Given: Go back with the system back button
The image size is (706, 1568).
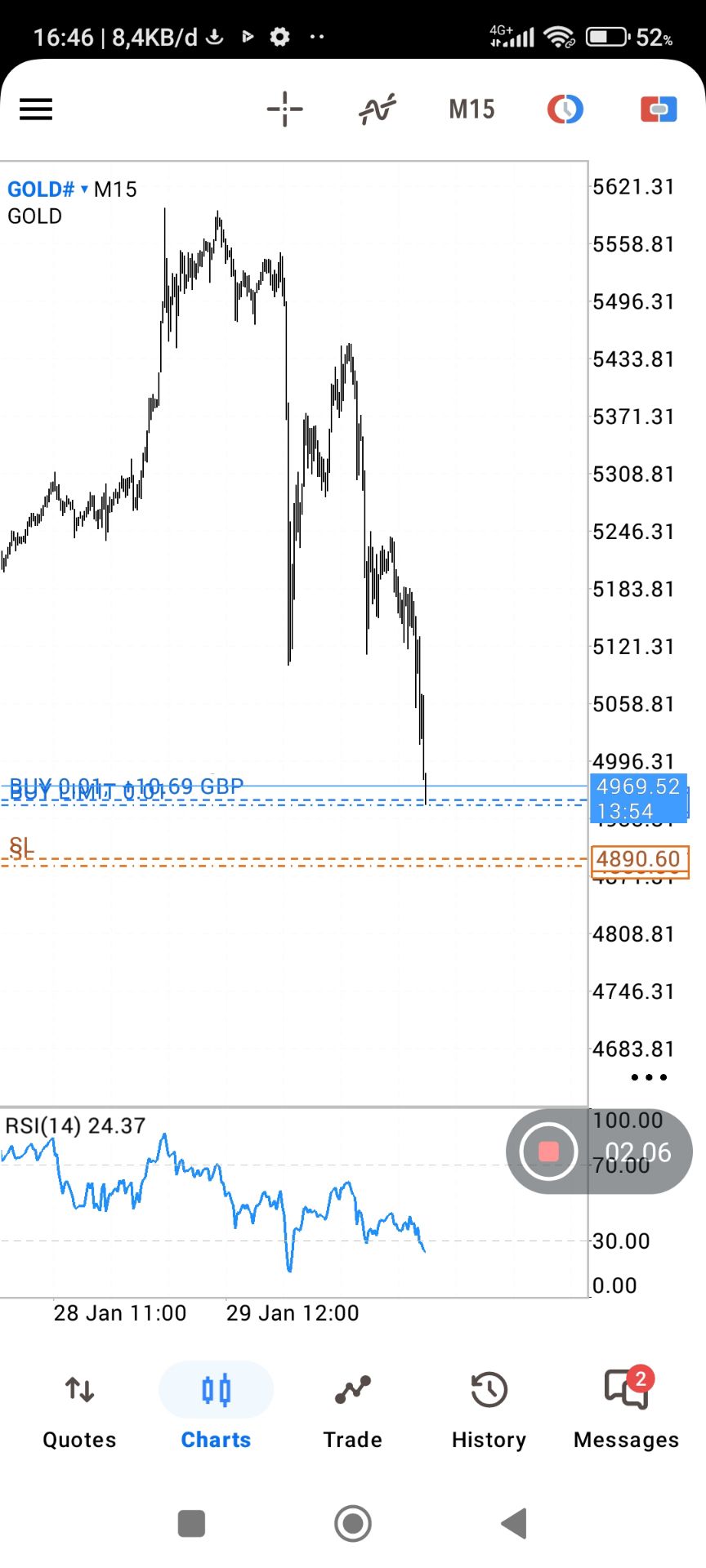Looking at the screenshot, I should (x=514, y=1524).
